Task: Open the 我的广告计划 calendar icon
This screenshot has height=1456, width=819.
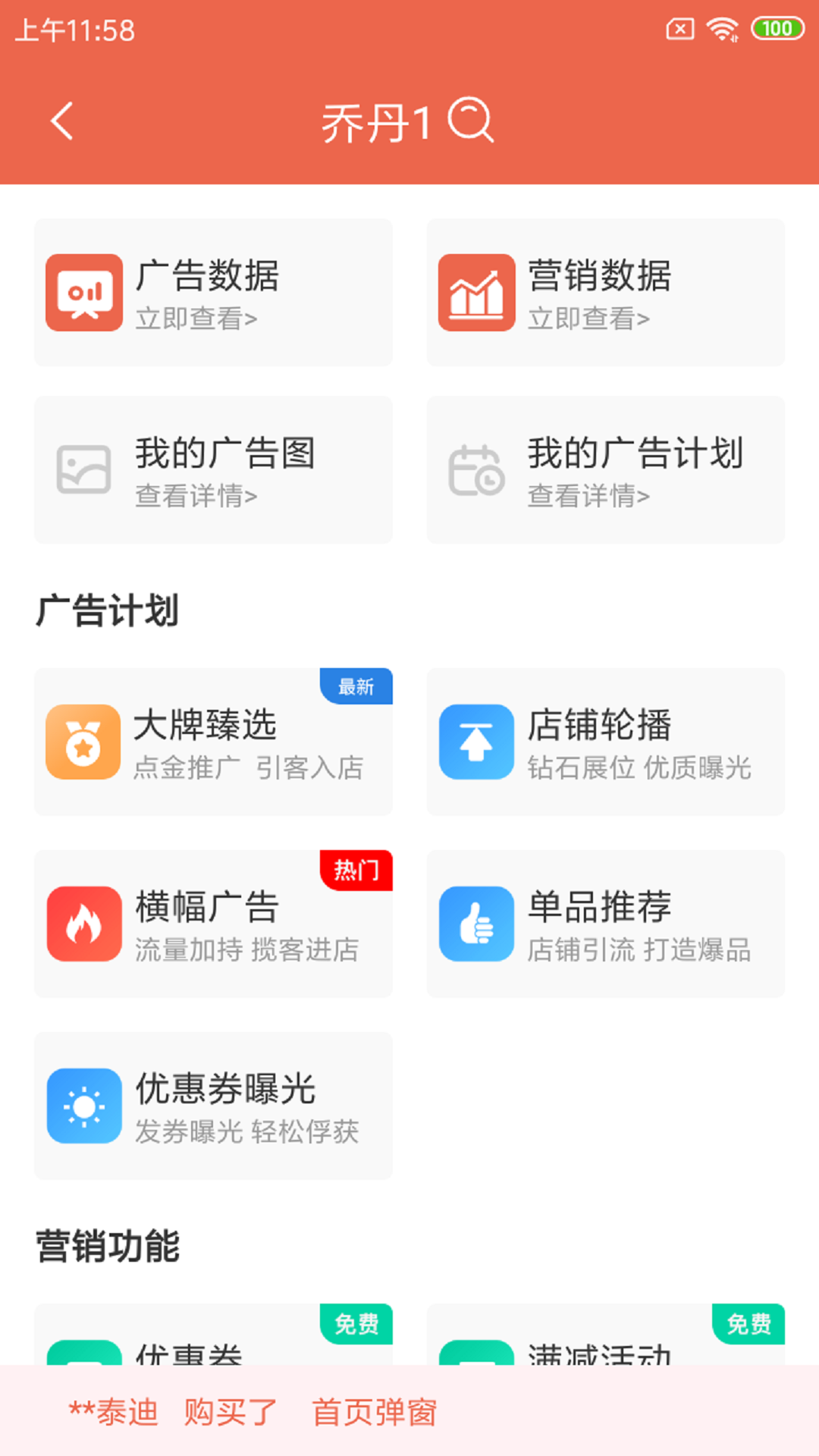Action: [475, 470]
